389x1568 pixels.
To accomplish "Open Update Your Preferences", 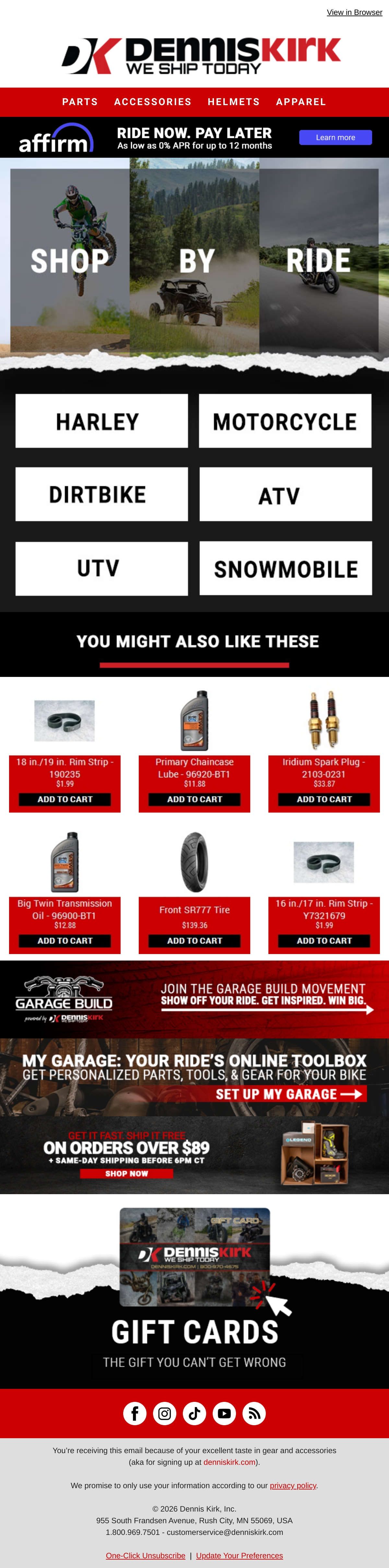I will (240, 1555).
